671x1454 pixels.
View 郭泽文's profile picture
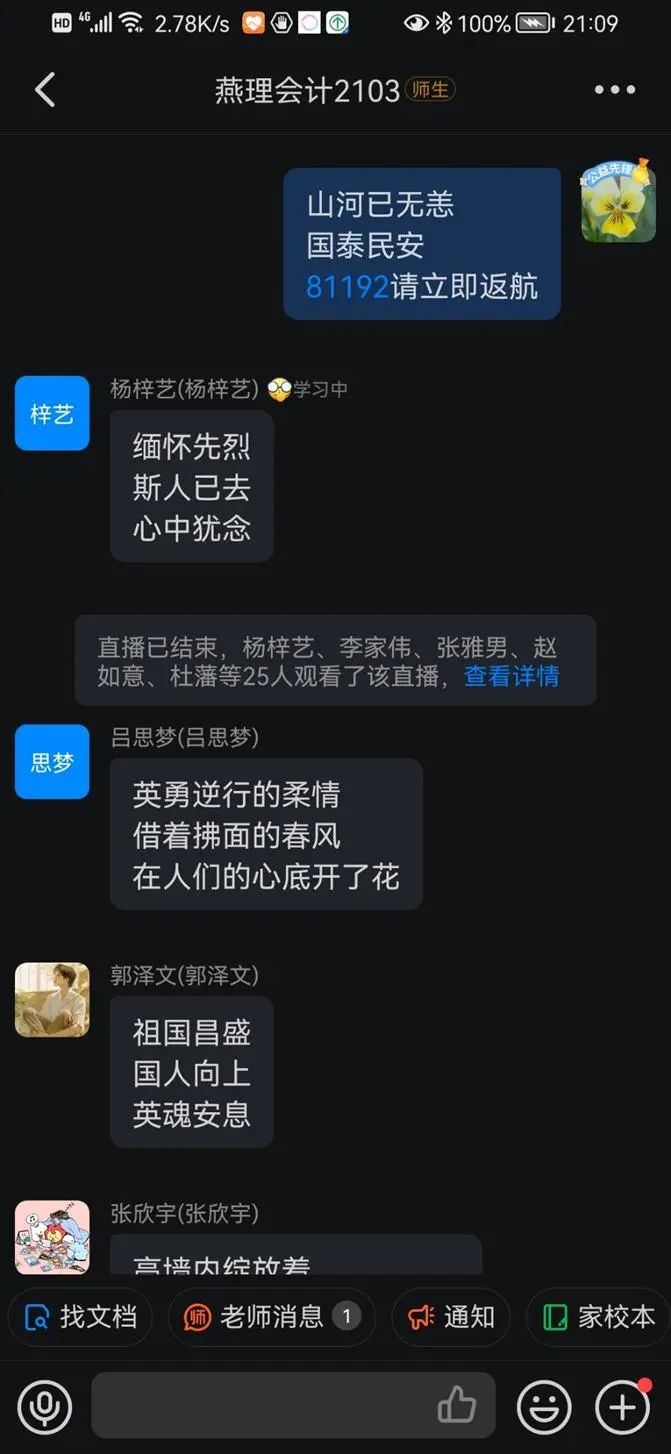click(52, 1000)
